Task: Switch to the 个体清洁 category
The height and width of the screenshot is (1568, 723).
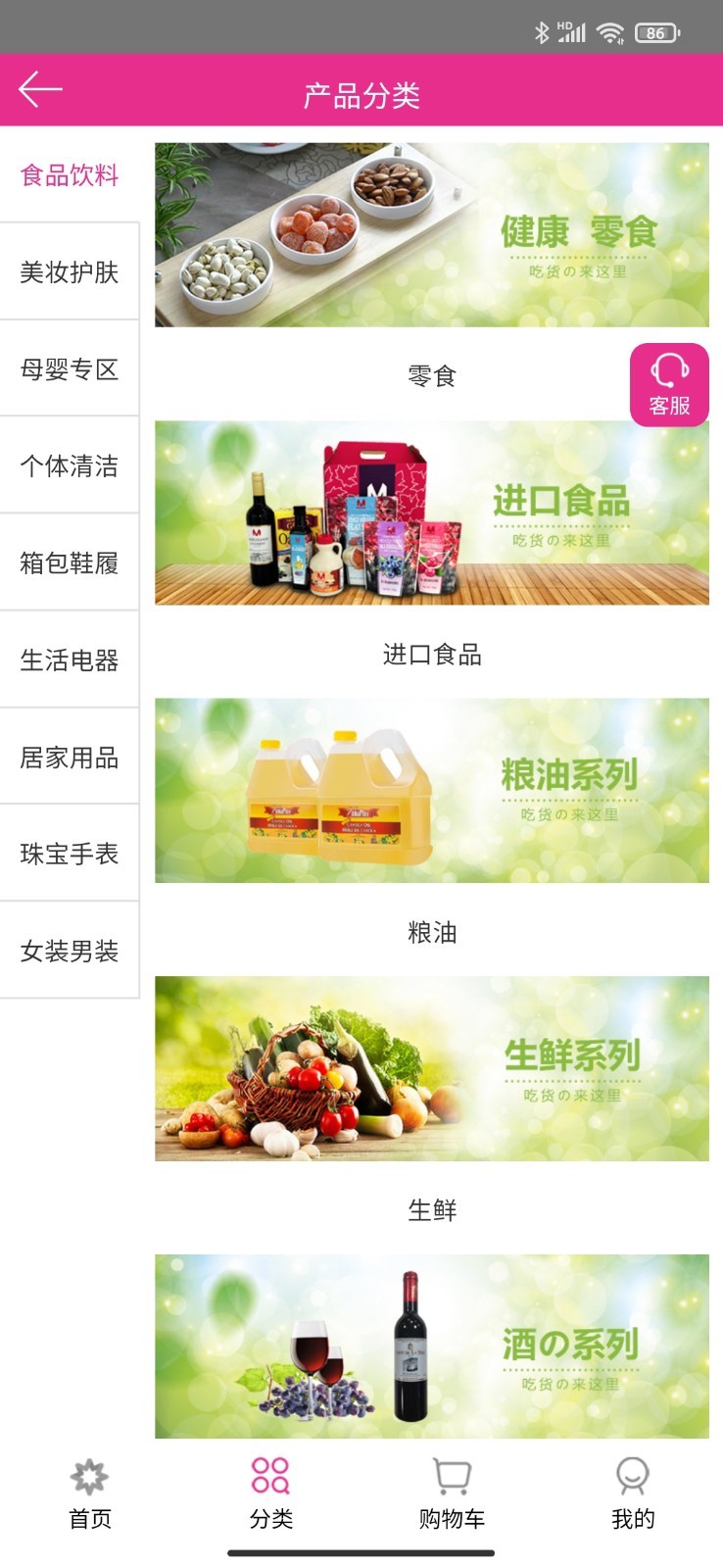Action: coord(69,465)
